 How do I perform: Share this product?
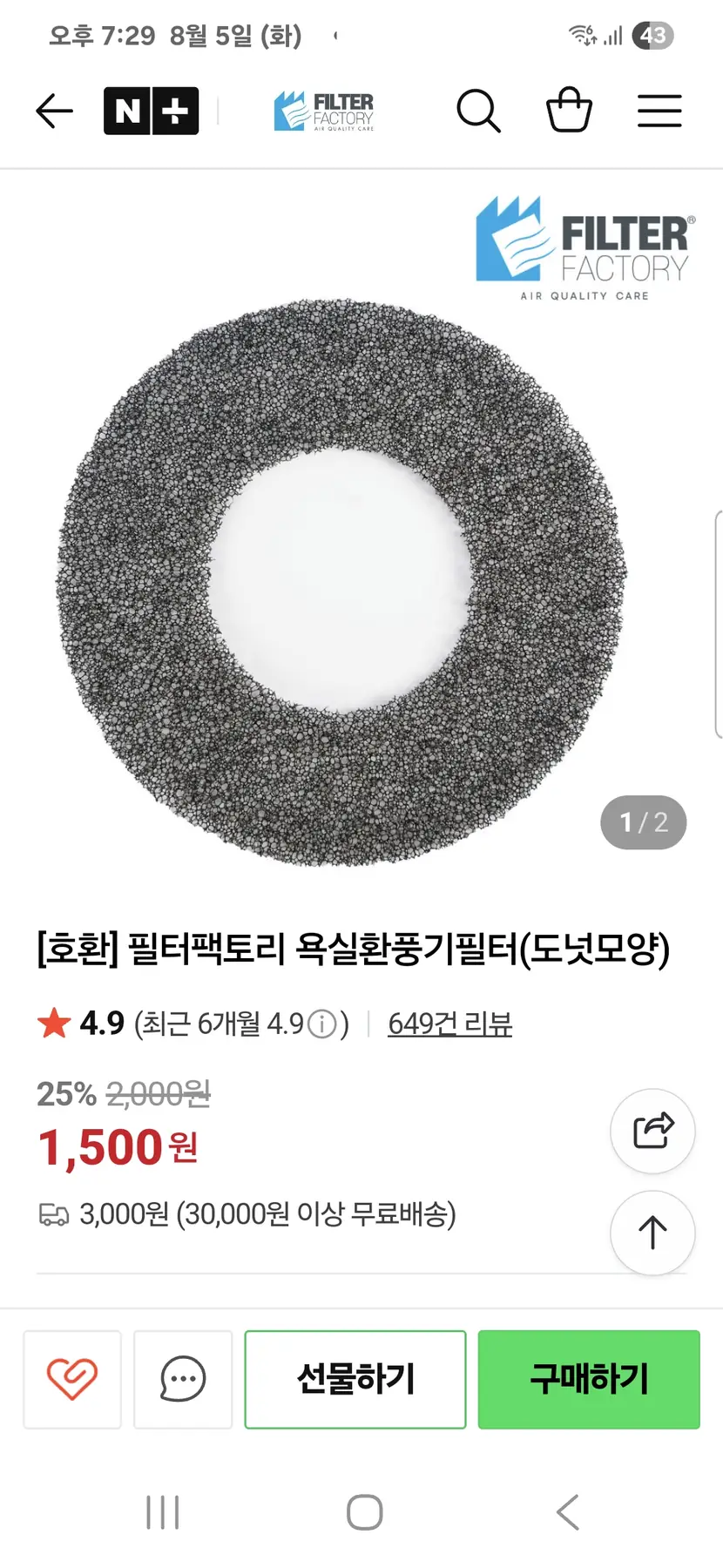pos(652,1131)
